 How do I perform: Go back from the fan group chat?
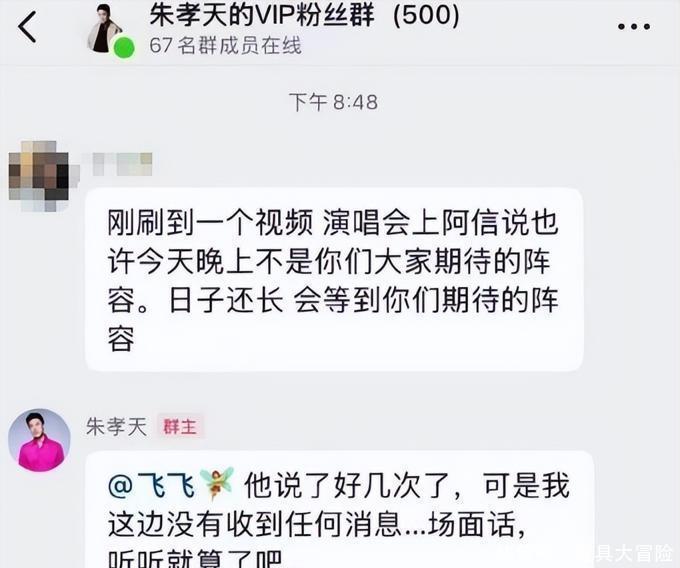(27, 27)
